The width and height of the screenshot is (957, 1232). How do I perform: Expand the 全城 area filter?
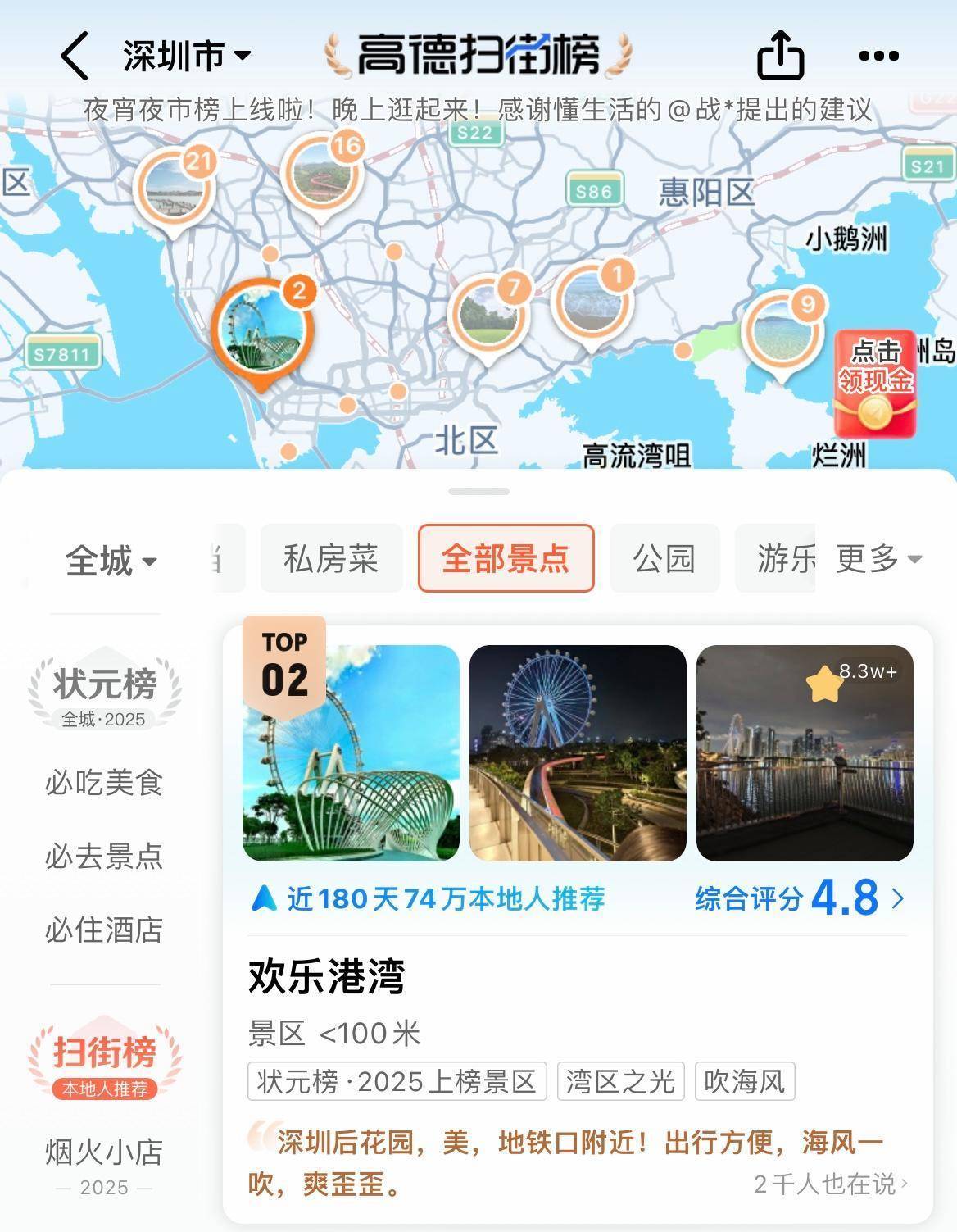point(111,561)
